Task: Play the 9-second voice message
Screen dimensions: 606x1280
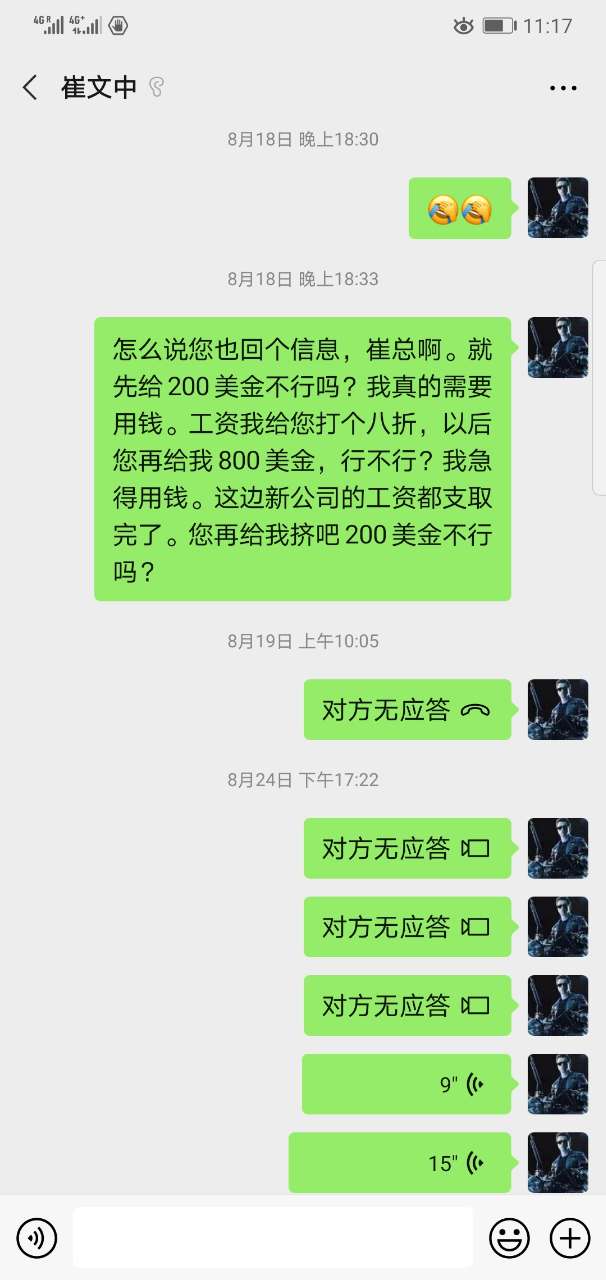Action: pyautogui.click(x=406, y=1084)
